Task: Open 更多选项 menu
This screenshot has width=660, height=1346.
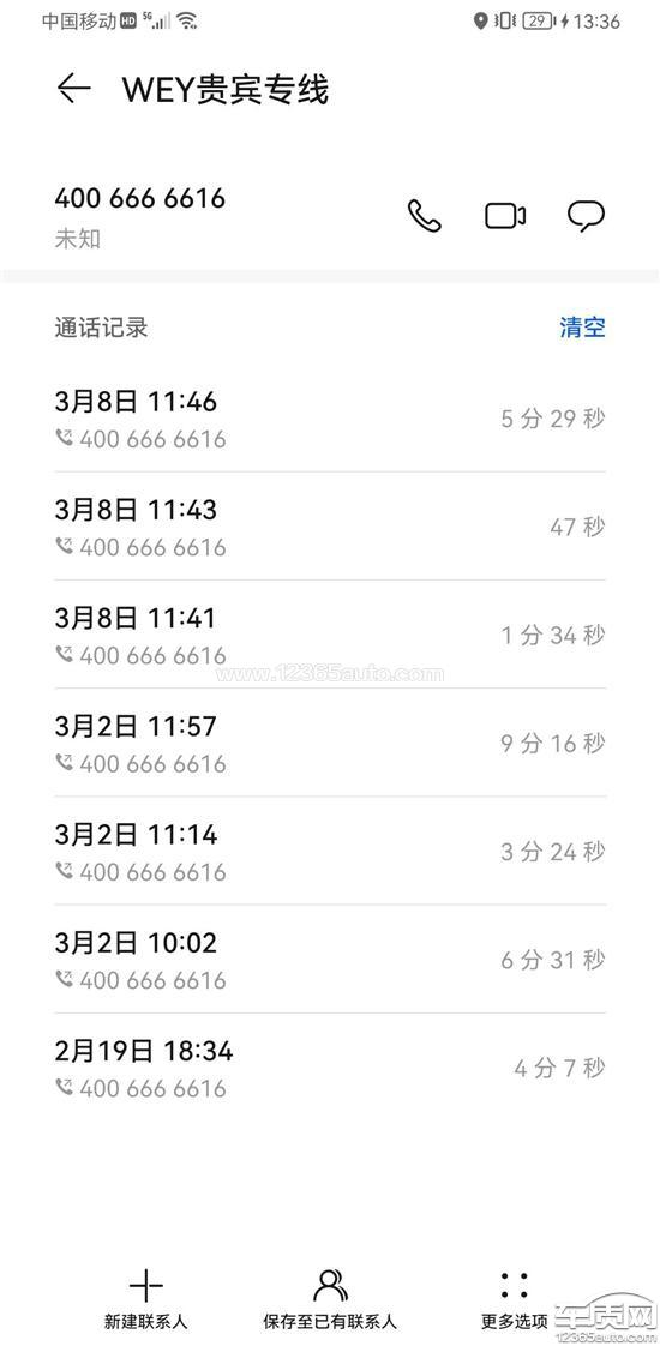Action: point(514,1299)
